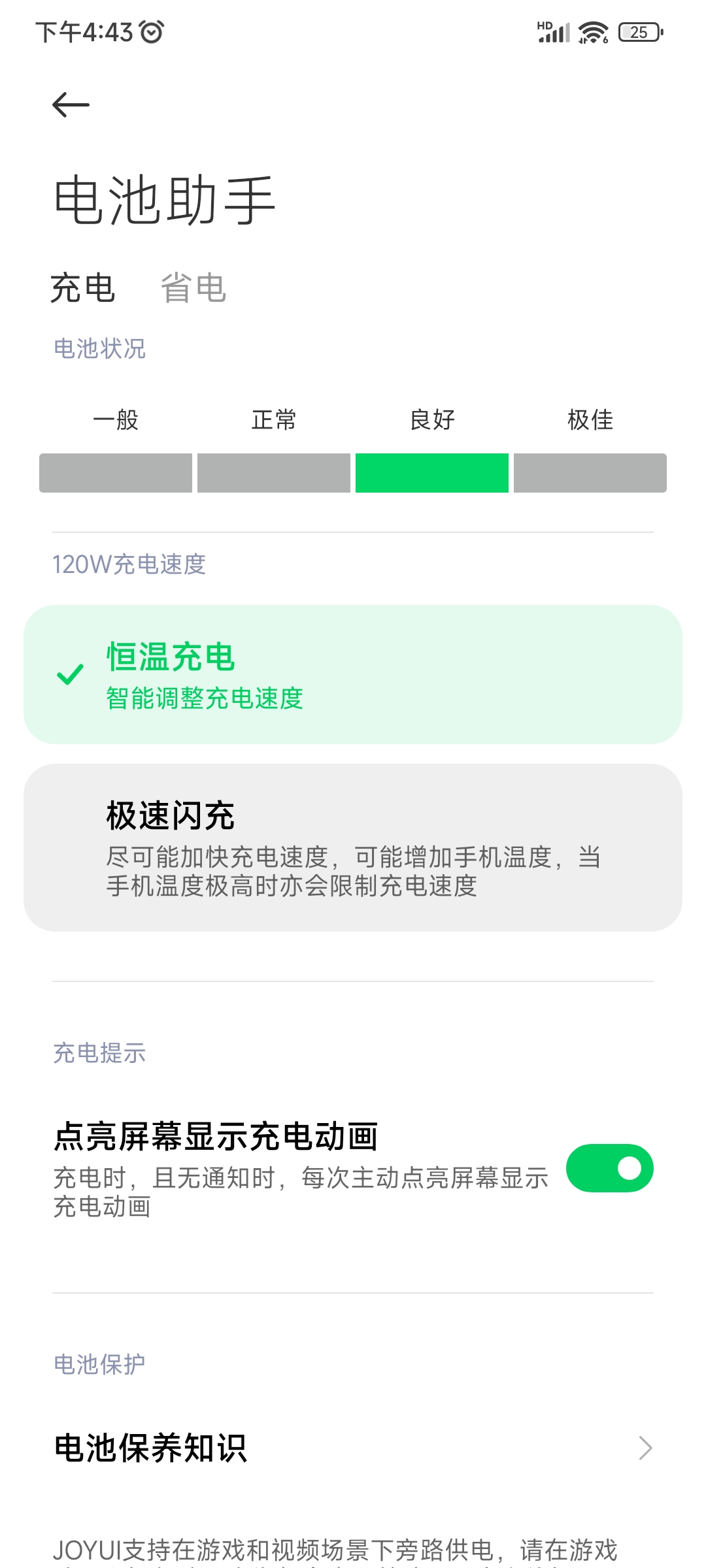This screenshot has height=1568, width=706.
Task: Open 电池保养知识
Action: point(353,1448)
